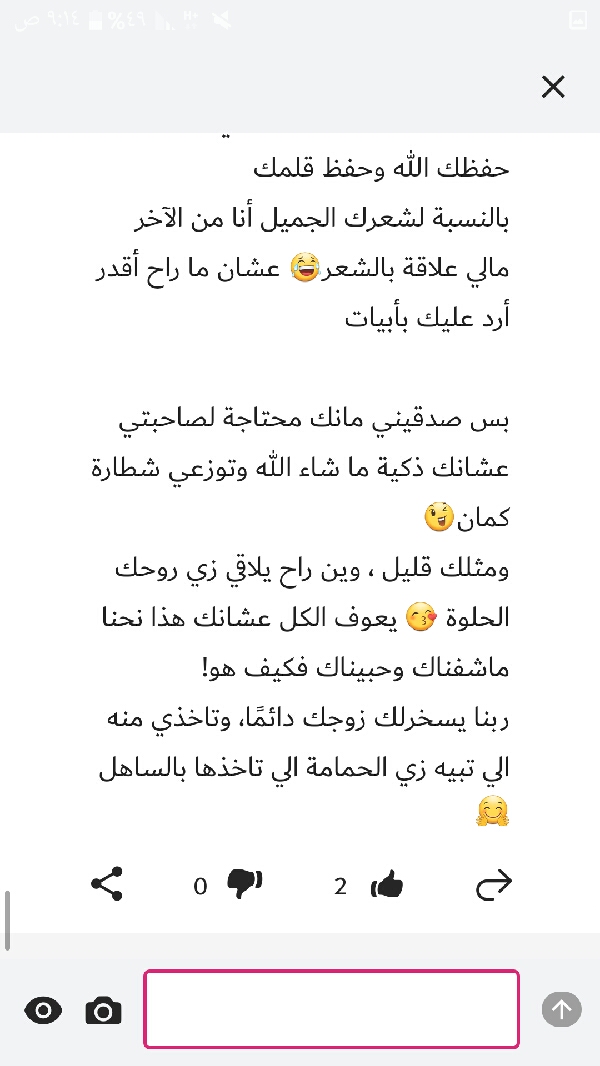The height and width of the screenshot is (1066, 600).
Task: Like the answer with thumbs up
Action: [x=387, y=886]
